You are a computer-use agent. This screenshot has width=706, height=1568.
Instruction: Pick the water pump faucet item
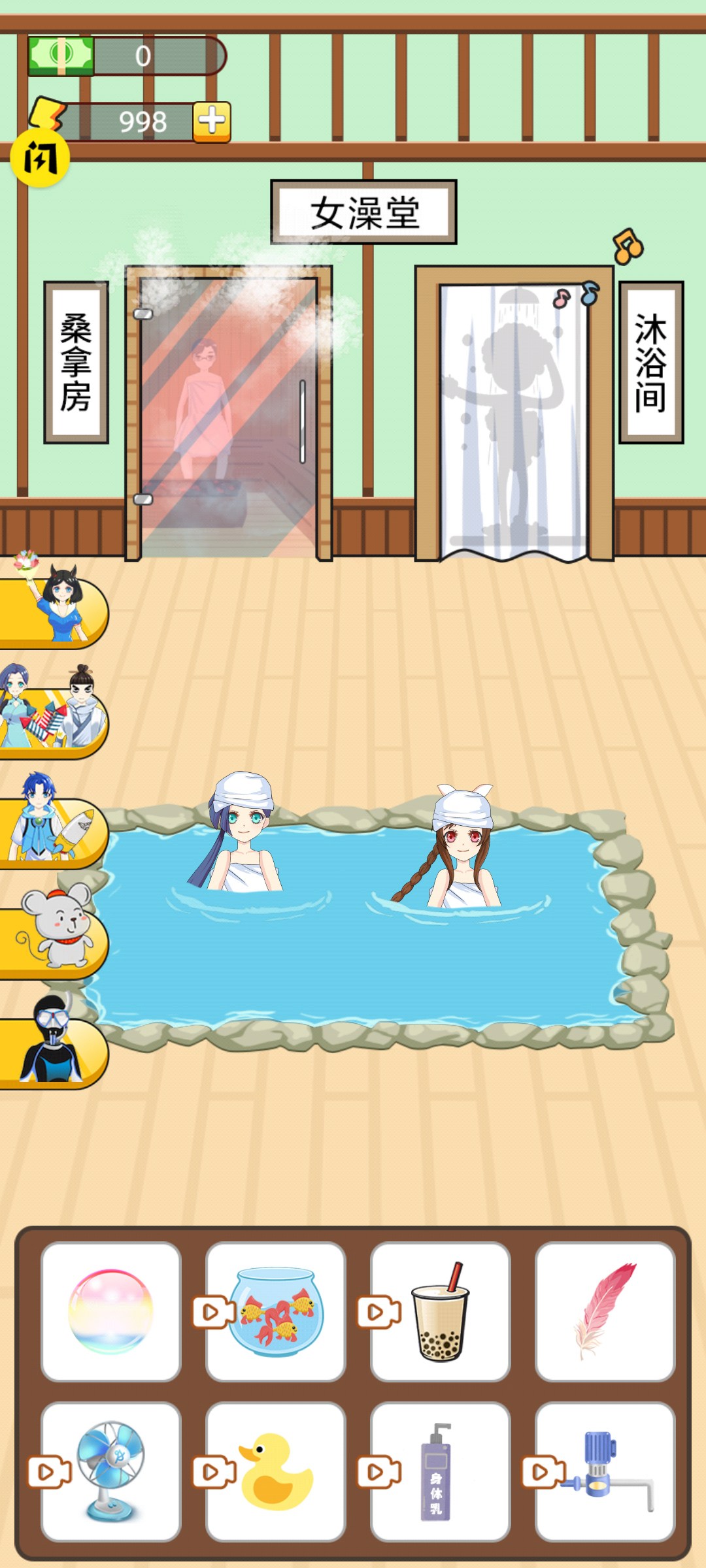click(605, 1471)
